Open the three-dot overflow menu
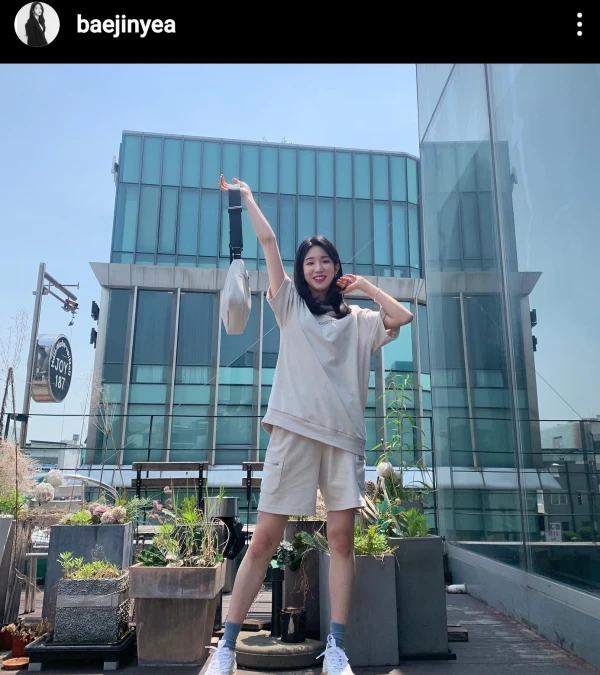600x675 pixels. (579, 25)
